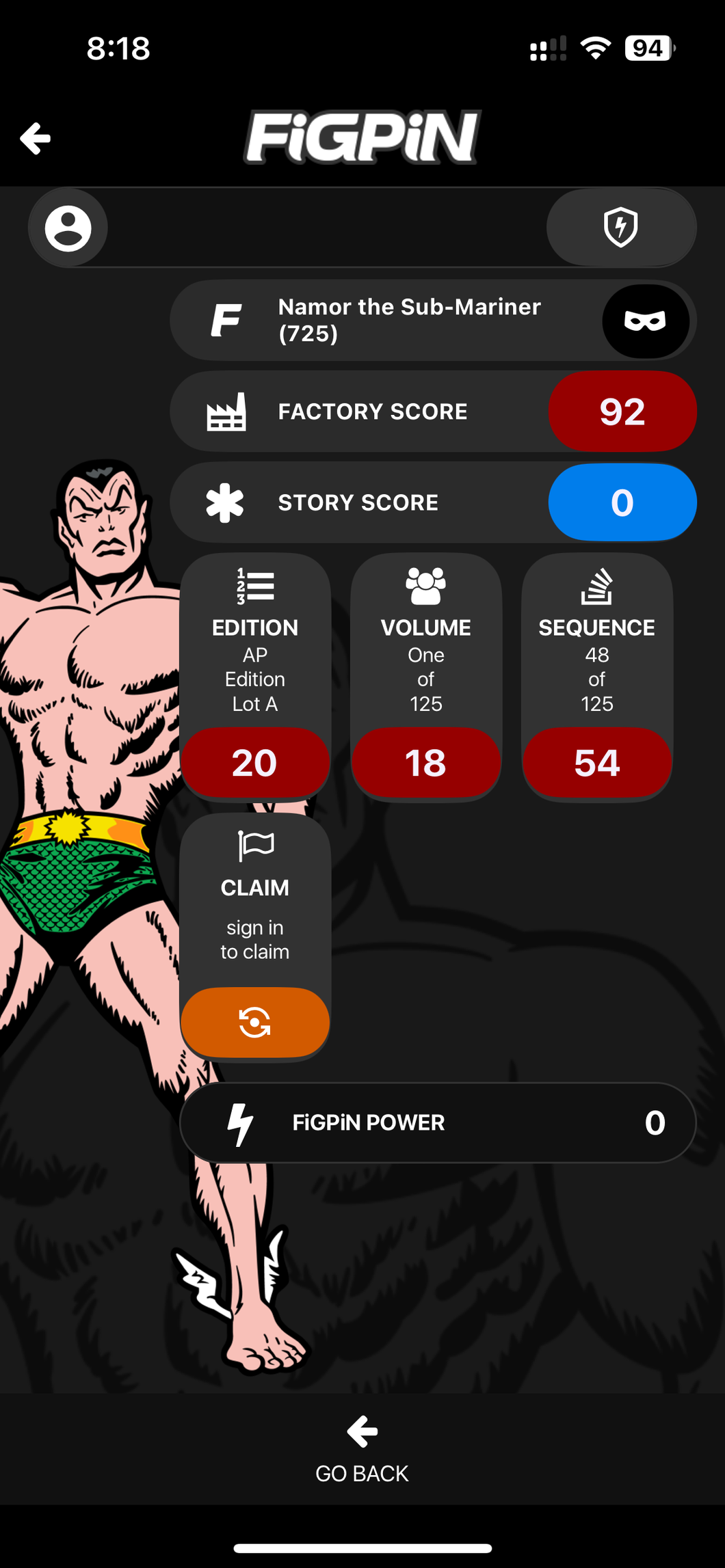Open the user profile icon
The height and width of the screenshot is (1568, 725).
[x=68, y=228]
